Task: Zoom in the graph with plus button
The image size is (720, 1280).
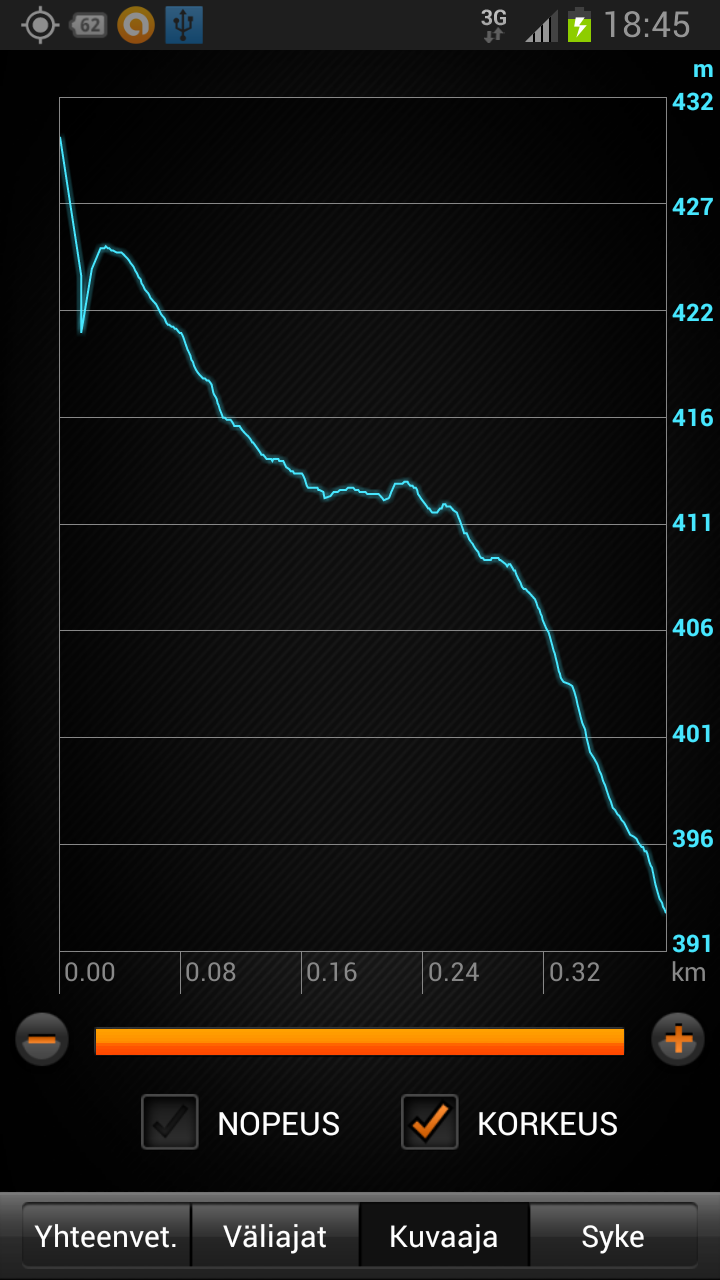Action: pos(678,1040)
